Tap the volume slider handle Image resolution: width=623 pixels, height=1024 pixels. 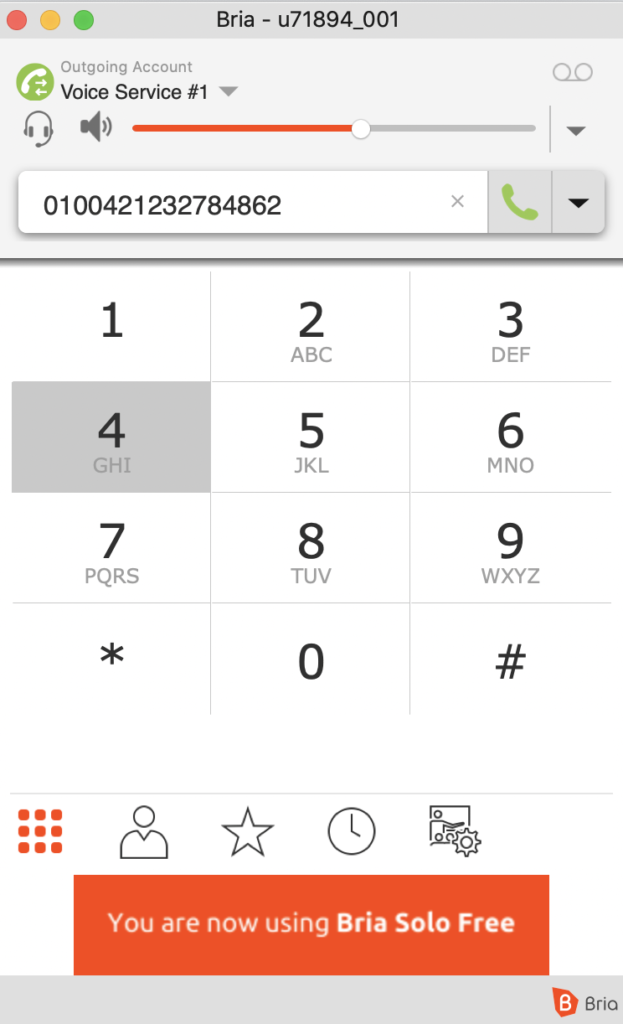pos(361,128)
